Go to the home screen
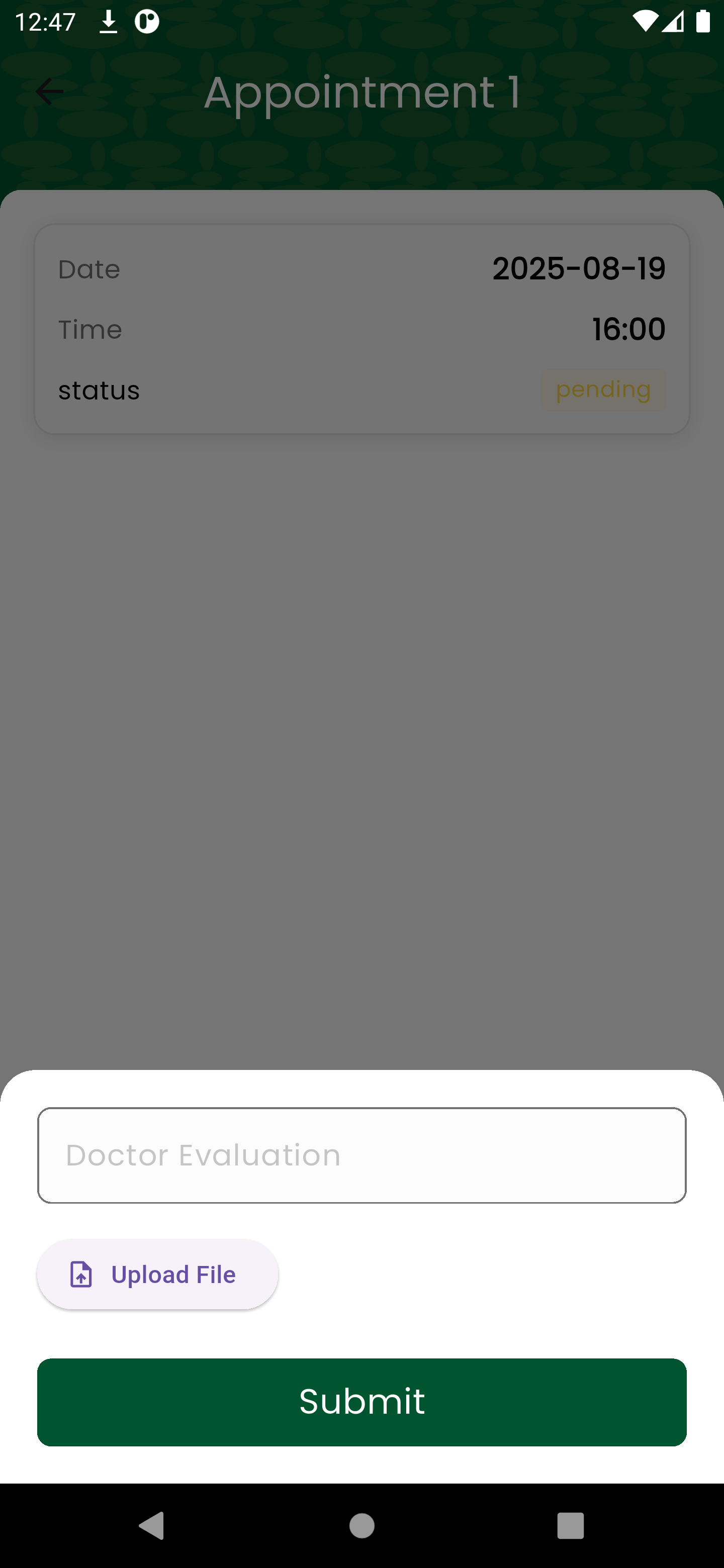The width and height of the screenshot is (724, 1568). pyautogui.click(x=361, y=1525)
